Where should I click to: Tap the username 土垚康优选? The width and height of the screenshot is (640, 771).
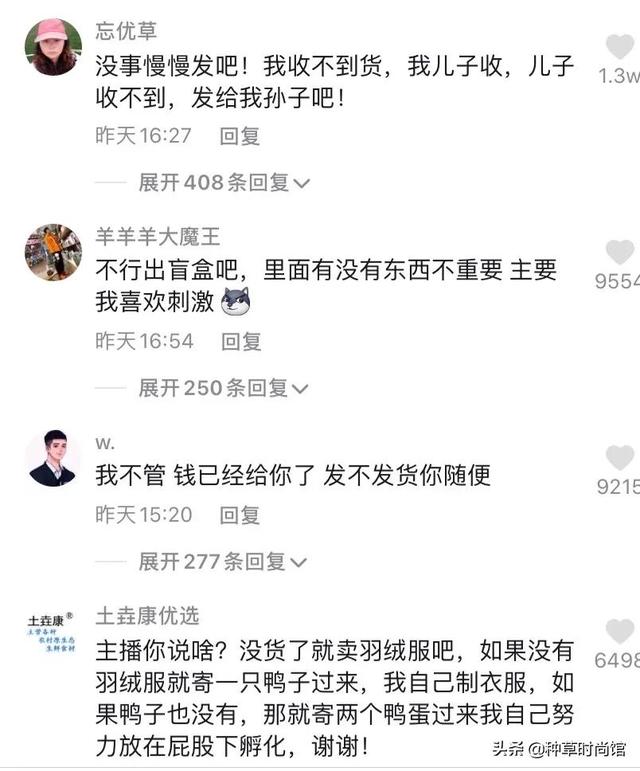point(147,615)
